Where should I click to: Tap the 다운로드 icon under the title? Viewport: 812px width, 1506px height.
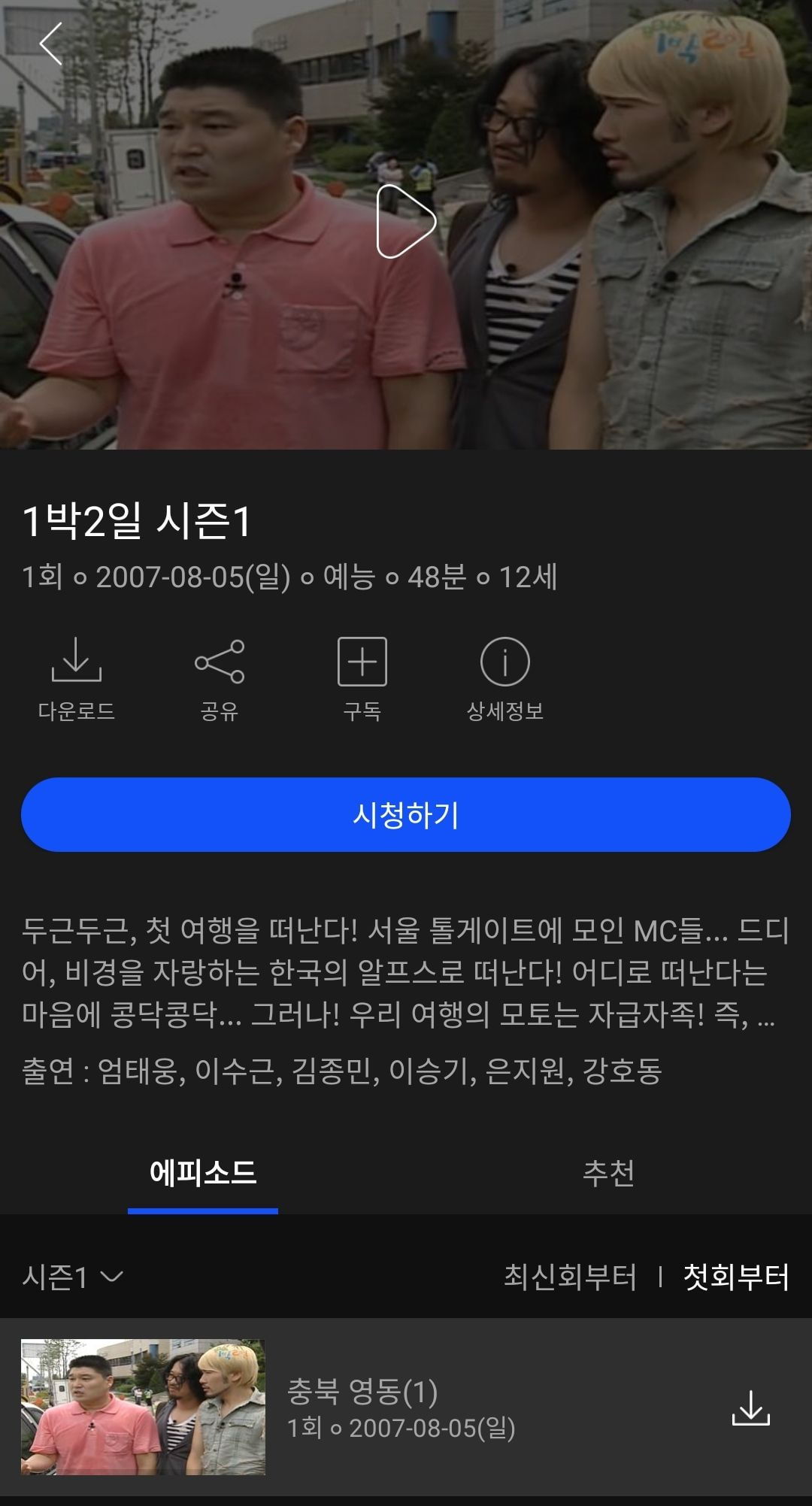point(76,677)
